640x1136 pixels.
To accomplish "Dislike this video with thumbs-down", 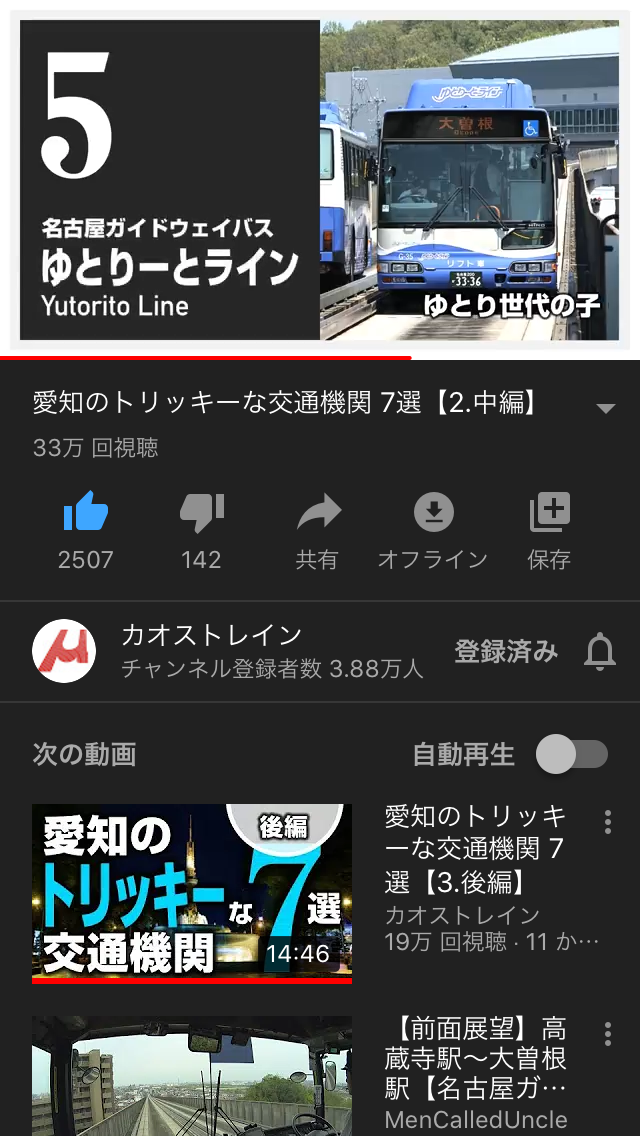I will pyautogui.click(x=201, y=515).
